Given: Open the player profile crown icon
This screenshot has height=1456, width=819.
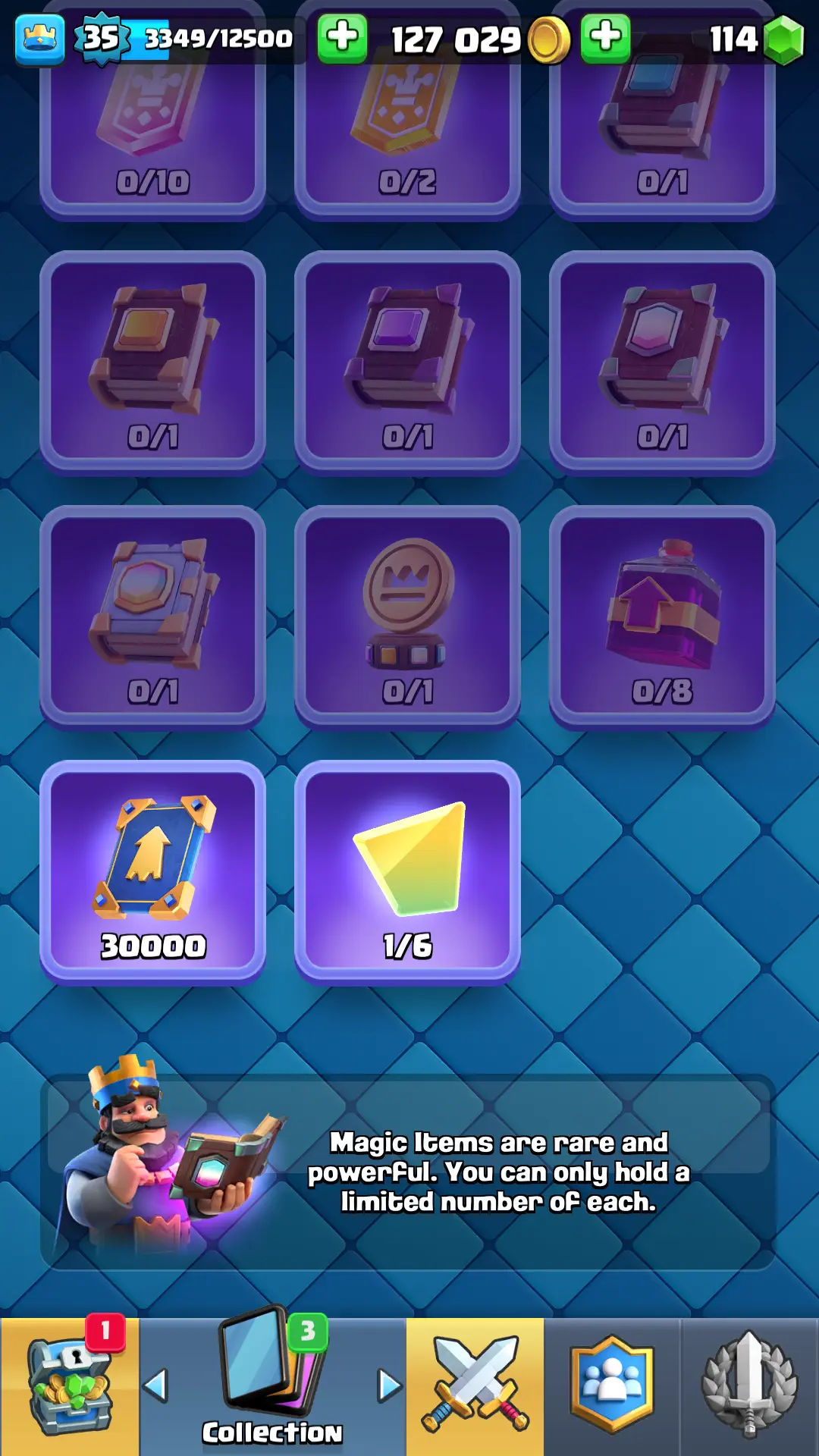Looking at the screenshot, I should [39, 38].
